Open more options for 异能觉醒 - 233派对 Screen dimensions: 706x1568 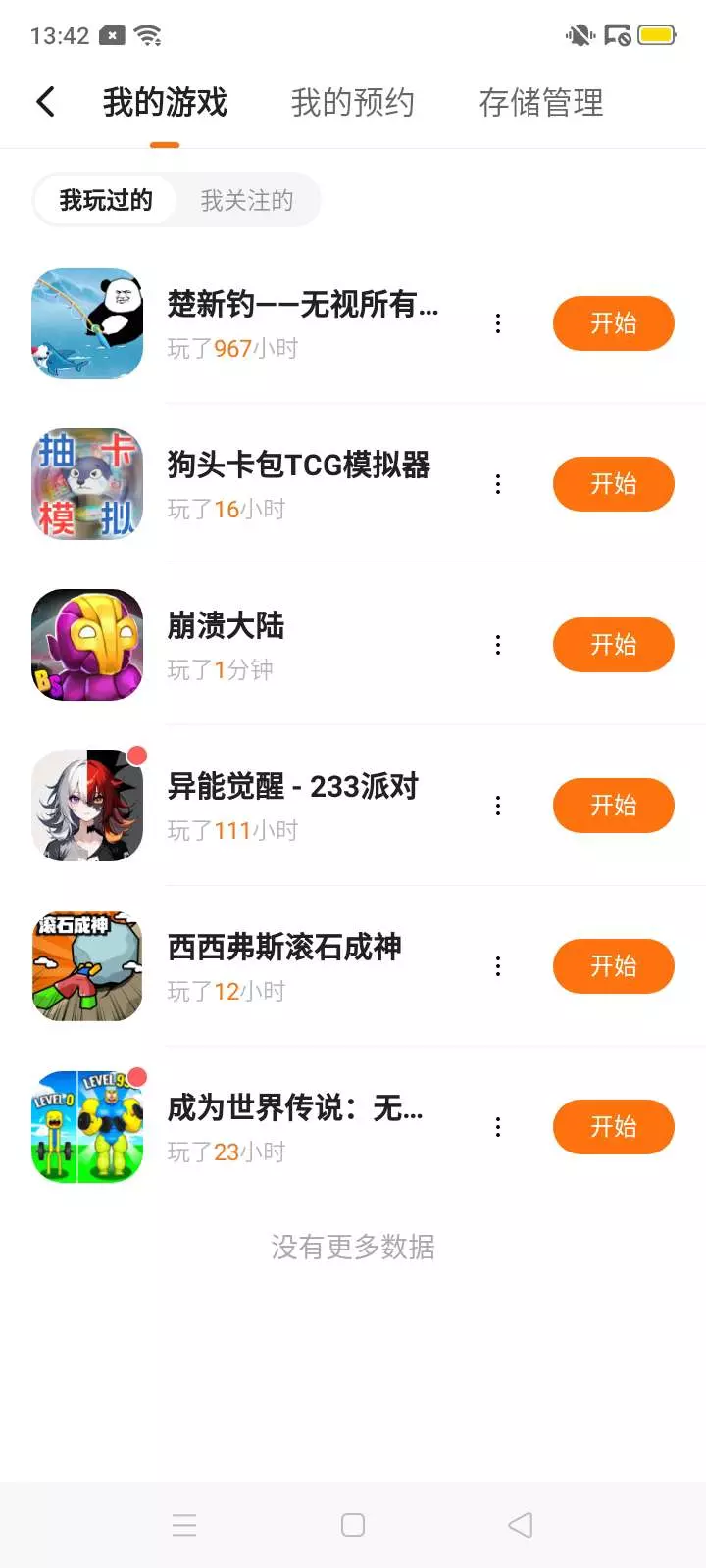[x=498, y=806]
